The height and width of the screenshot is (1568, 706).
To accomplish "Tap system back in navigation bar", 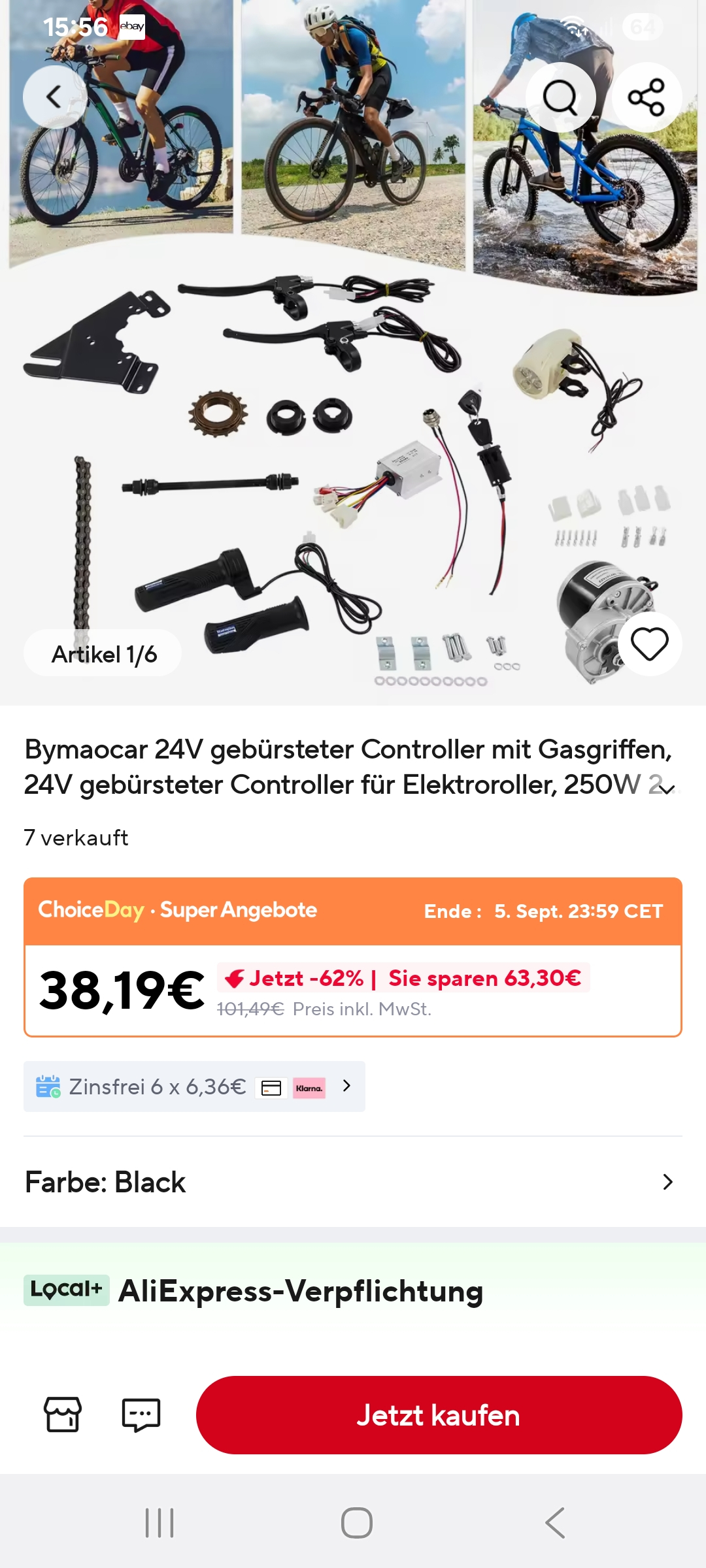I will coord(555,1523).
